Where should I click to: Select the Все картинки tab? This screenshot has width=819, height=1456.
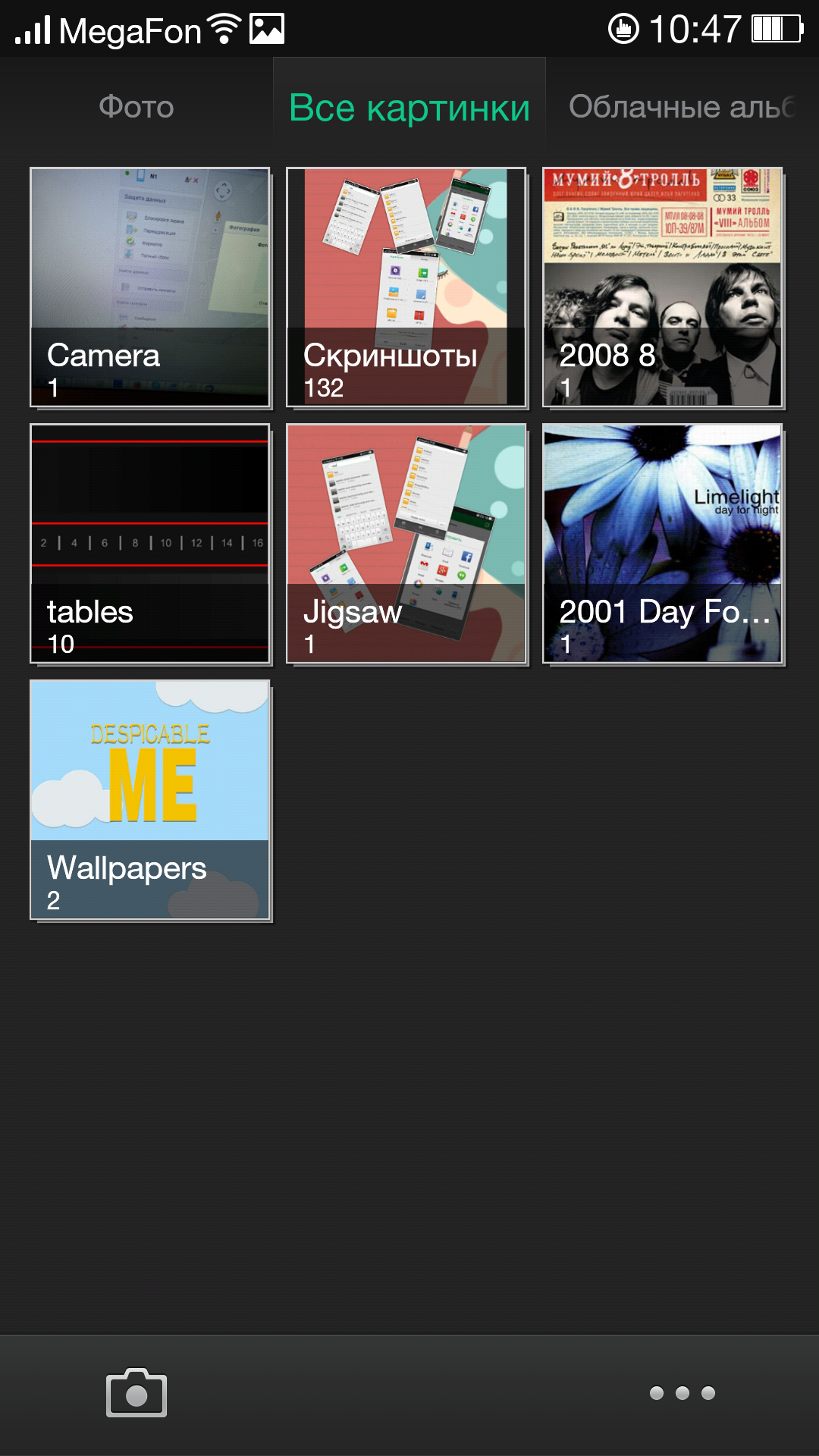point(409,107)
